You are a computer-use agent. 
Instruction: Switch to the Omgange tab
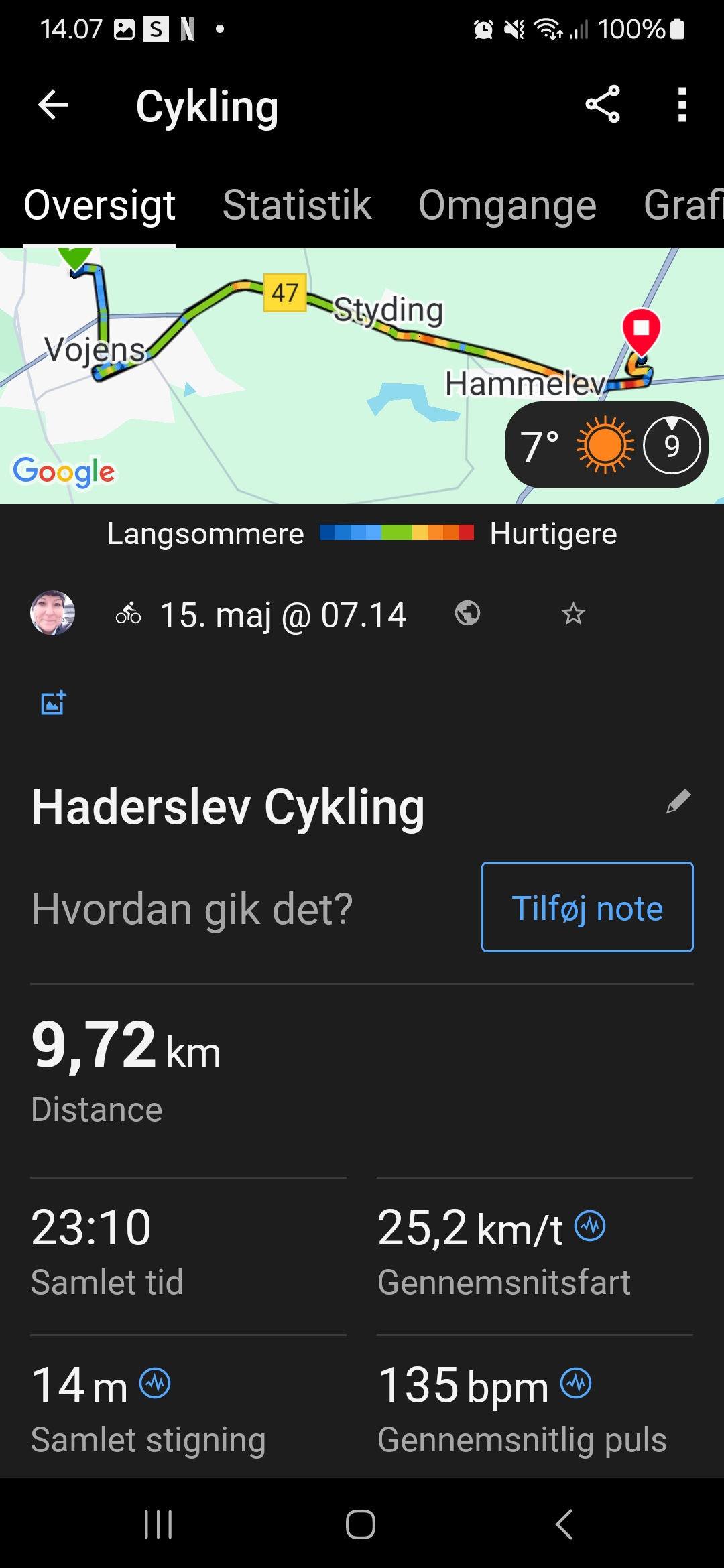point(507,205)
